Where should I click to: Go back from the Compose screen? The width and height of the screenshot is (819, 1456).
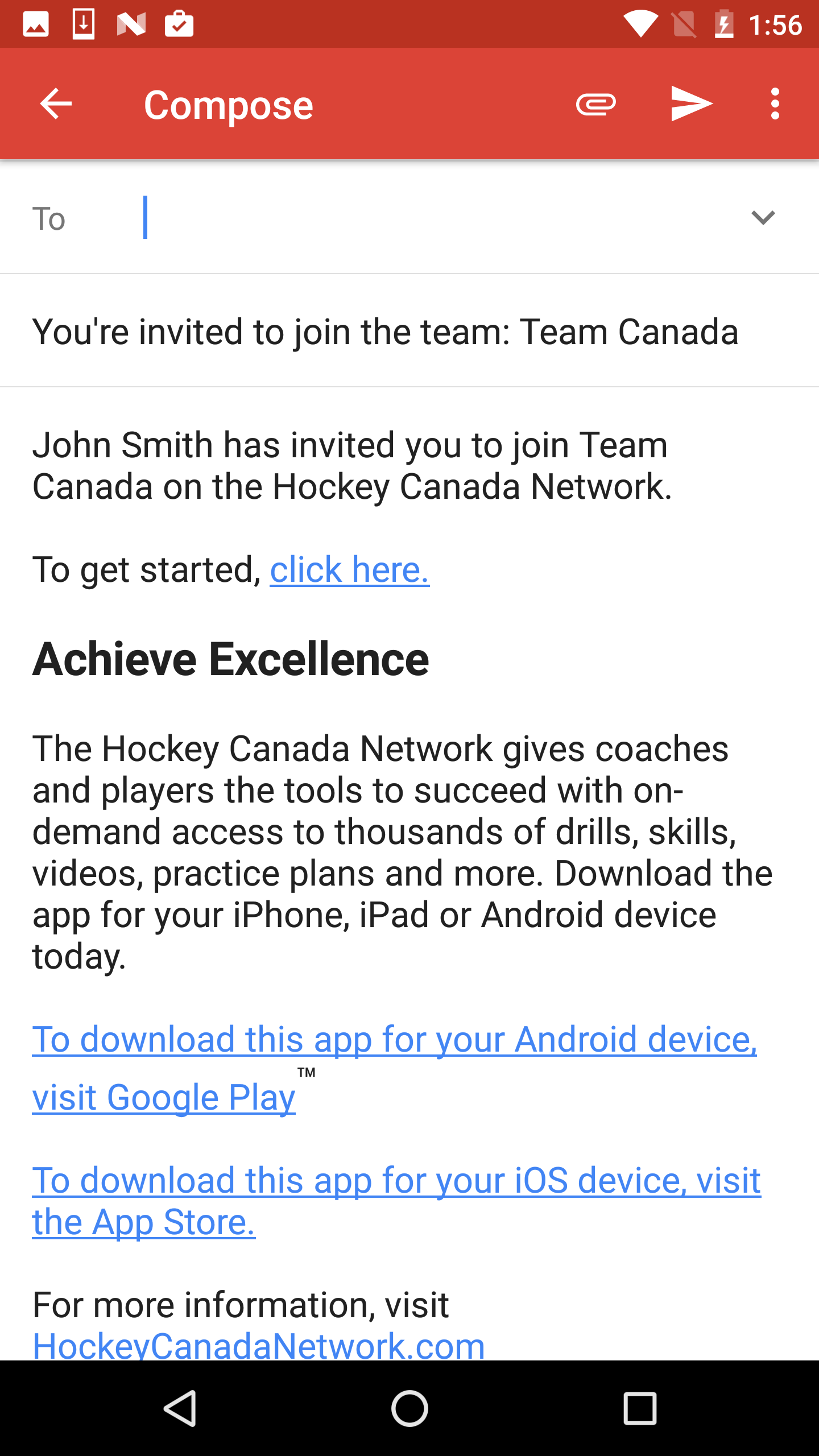point(56,104)
